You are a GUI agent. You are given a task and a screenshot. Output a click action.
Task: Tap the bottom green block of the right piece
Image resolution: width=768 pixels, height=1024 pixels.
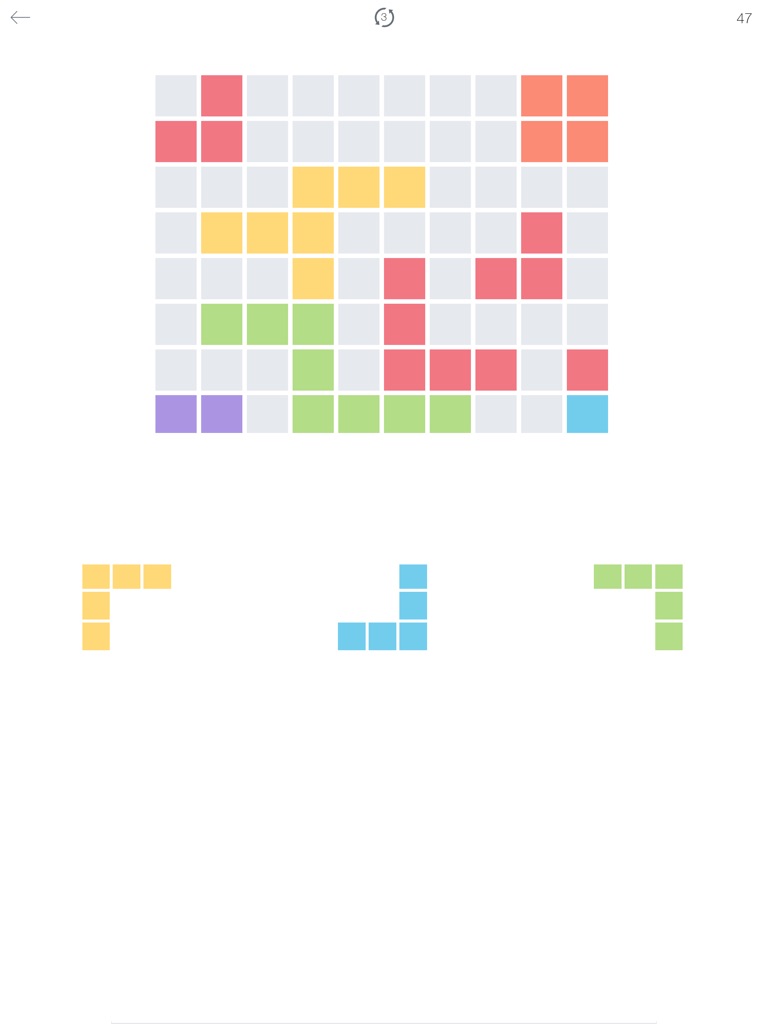[x=668, y=635]
